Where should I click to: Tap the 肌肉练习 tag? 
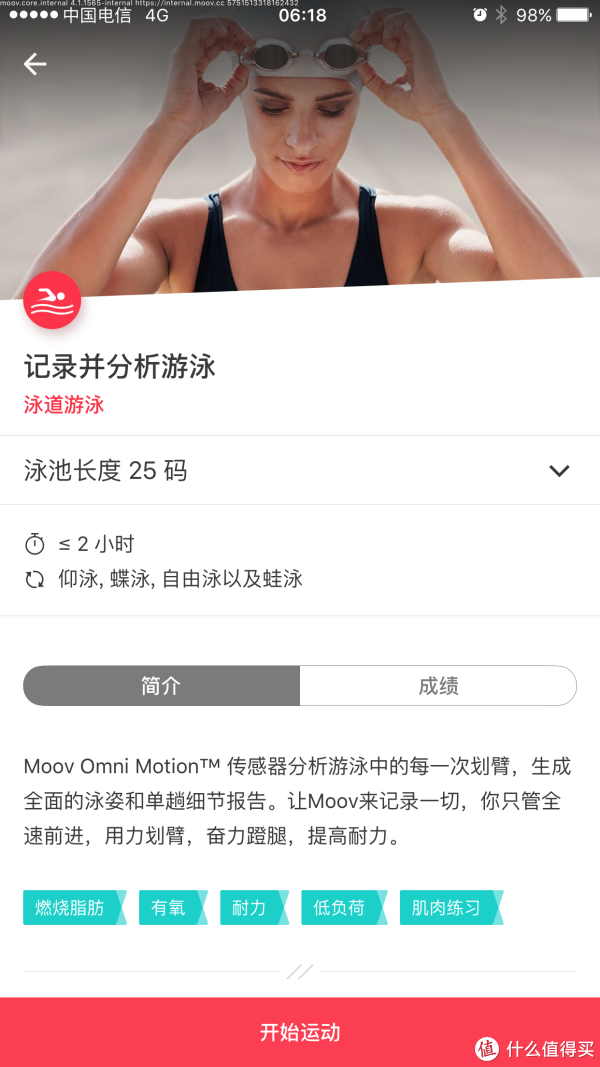pyautogui.click(x=448, y=908)
